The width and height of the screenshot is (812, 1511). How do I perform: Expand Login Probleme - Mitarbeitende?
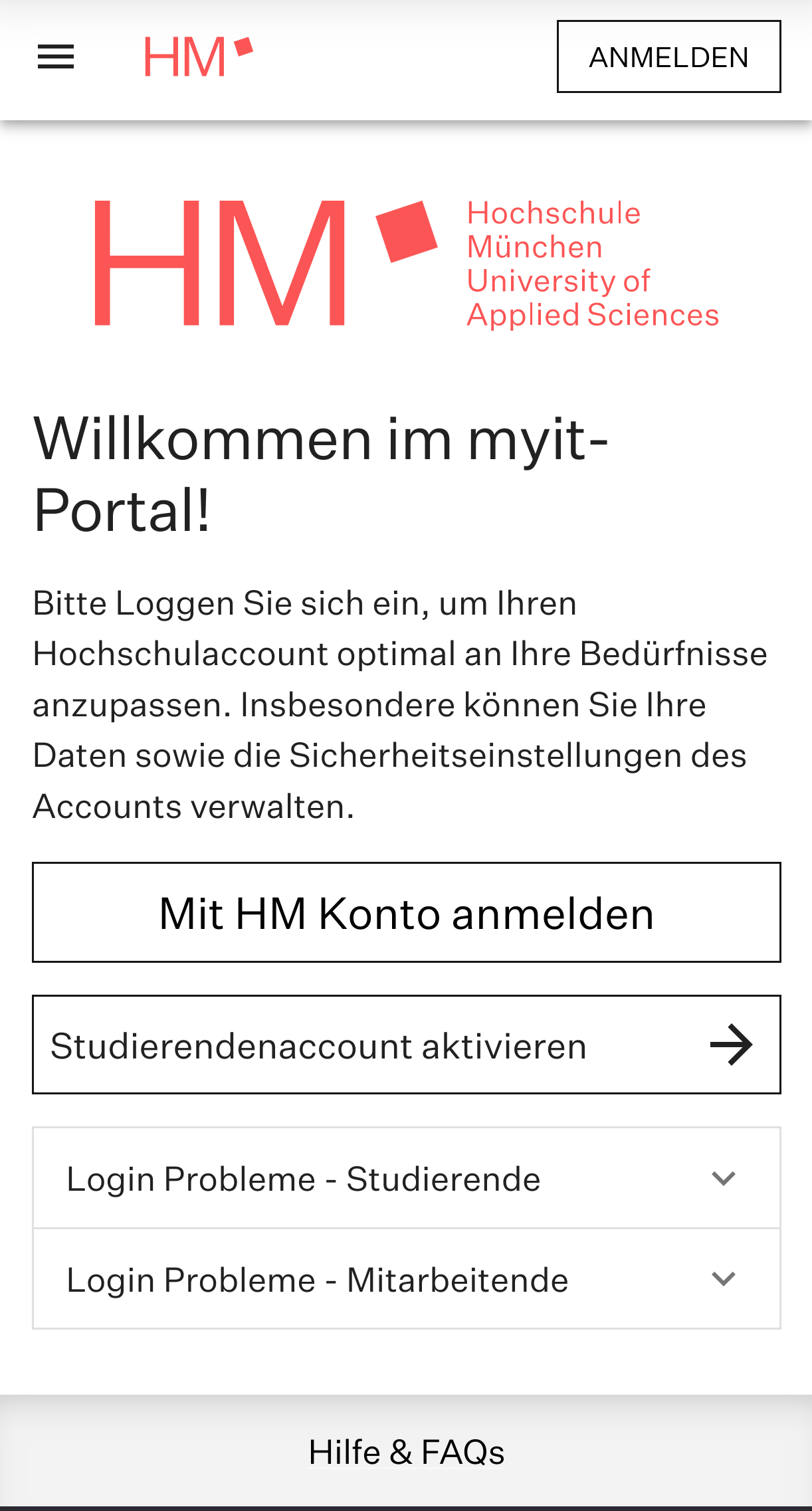[x=406, y=1280]
